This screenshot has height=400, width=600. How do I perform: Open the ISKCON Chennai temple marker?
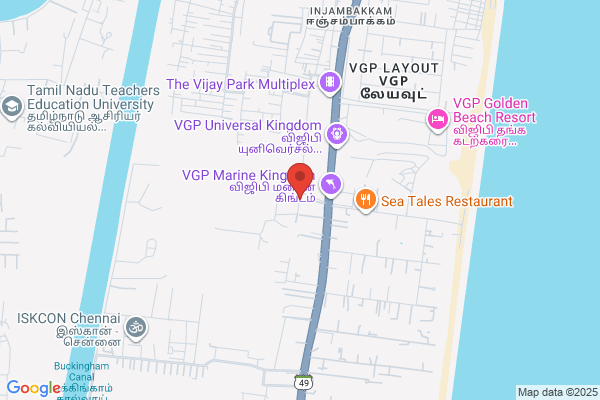click(137, 328)
